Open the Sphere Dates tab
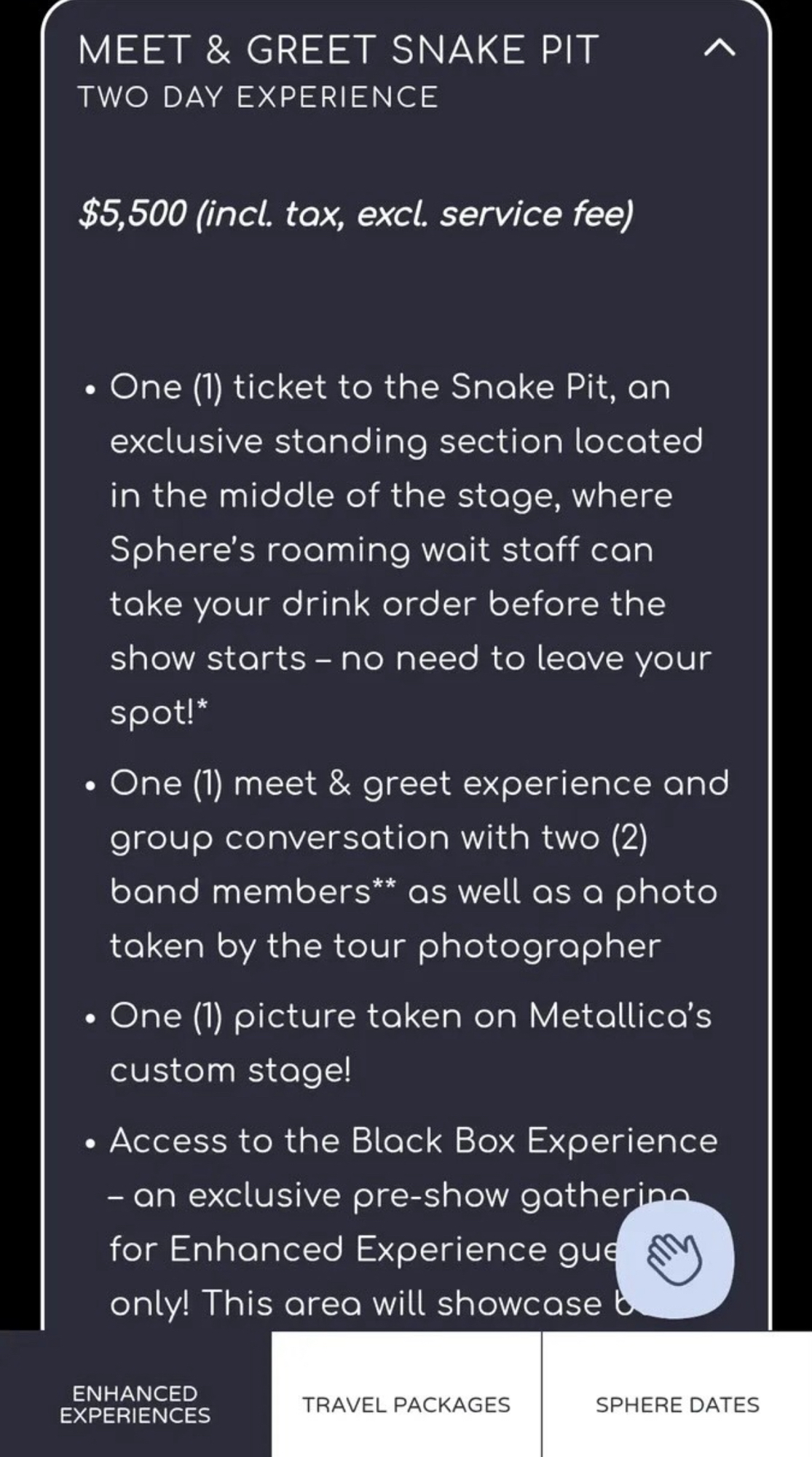The height and width of the screenshot is (1457, 812). pyautogui.click(x=677, y=1404)
